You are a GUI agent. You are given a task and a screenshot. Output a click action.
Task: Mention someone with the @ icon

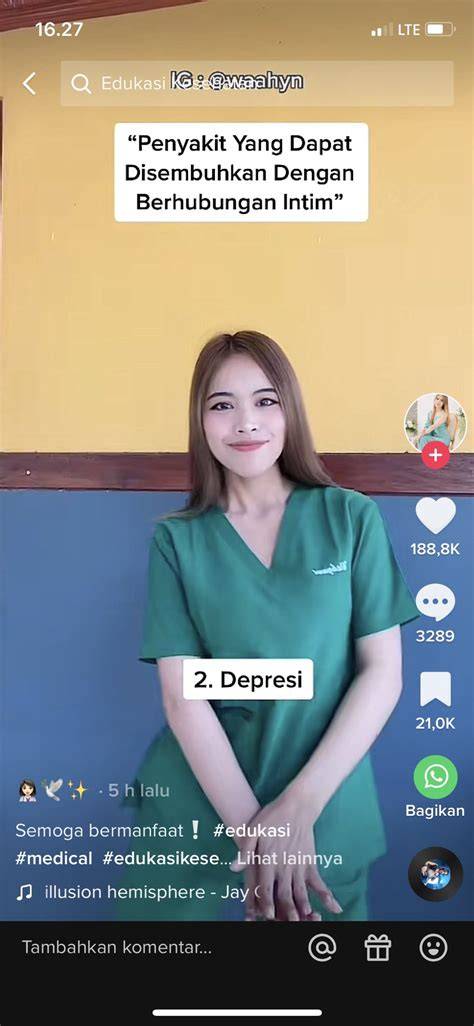pos(322,947)
